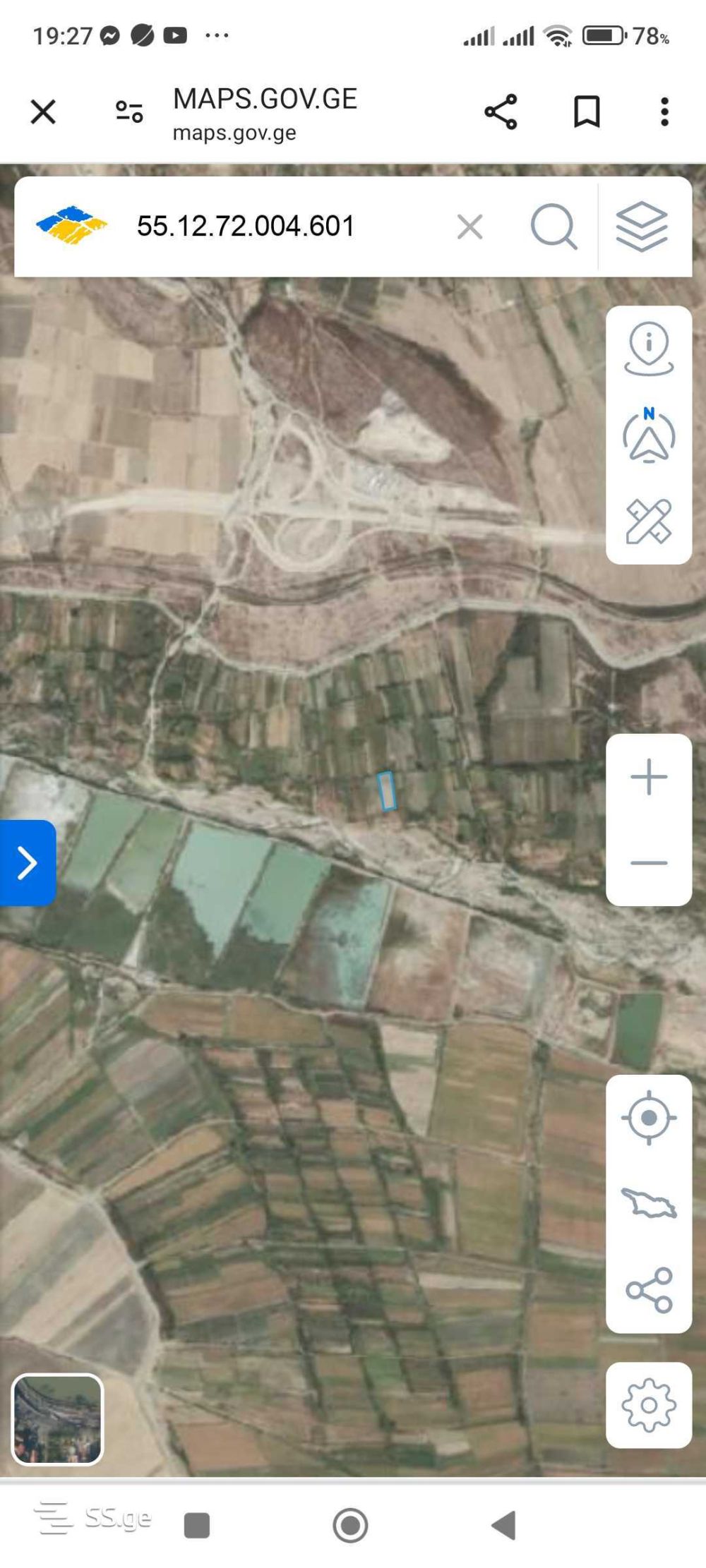The height and width of the screenshot is (1568, 706).
Task: Center map on my current location
Action: click(649, 1118)
